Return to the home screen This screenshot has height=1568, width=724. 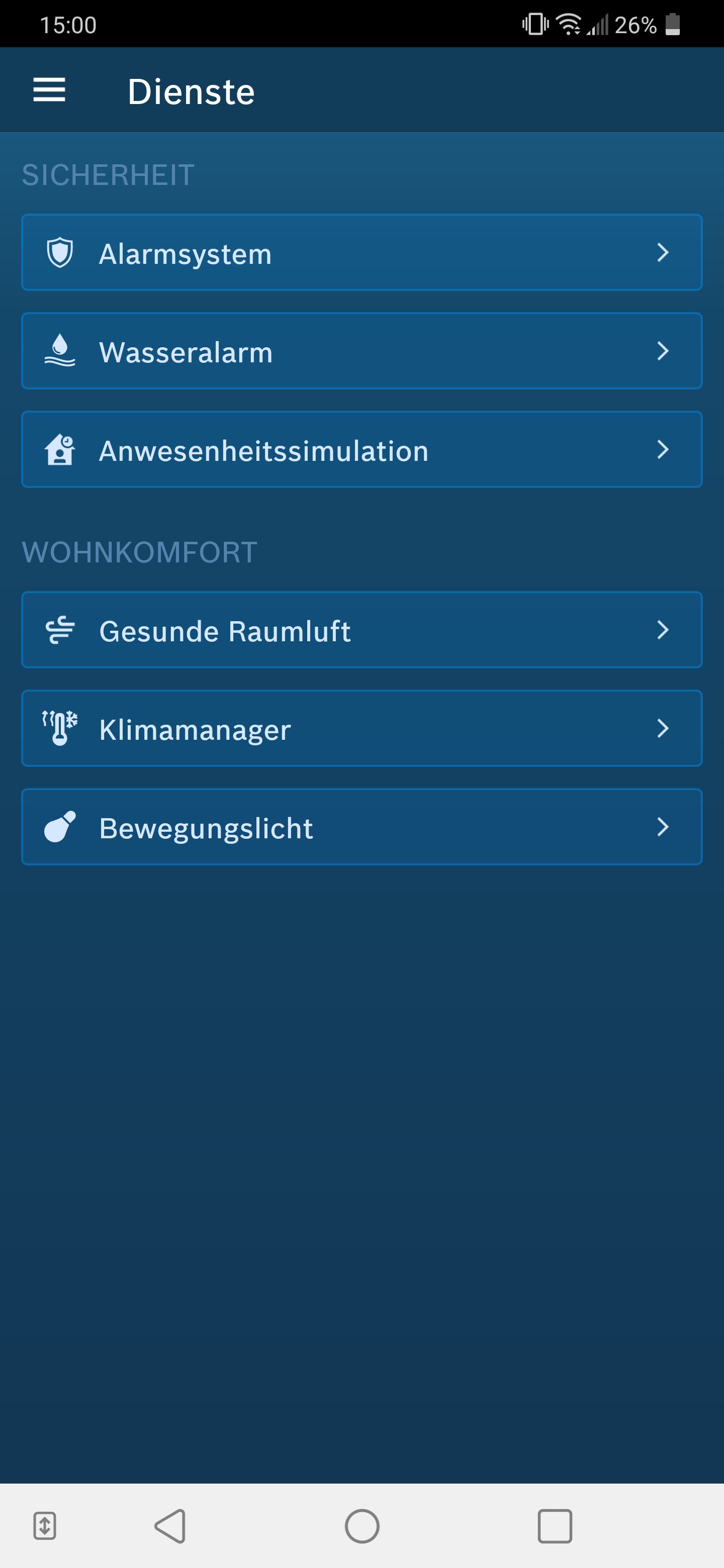[363, 1526]
